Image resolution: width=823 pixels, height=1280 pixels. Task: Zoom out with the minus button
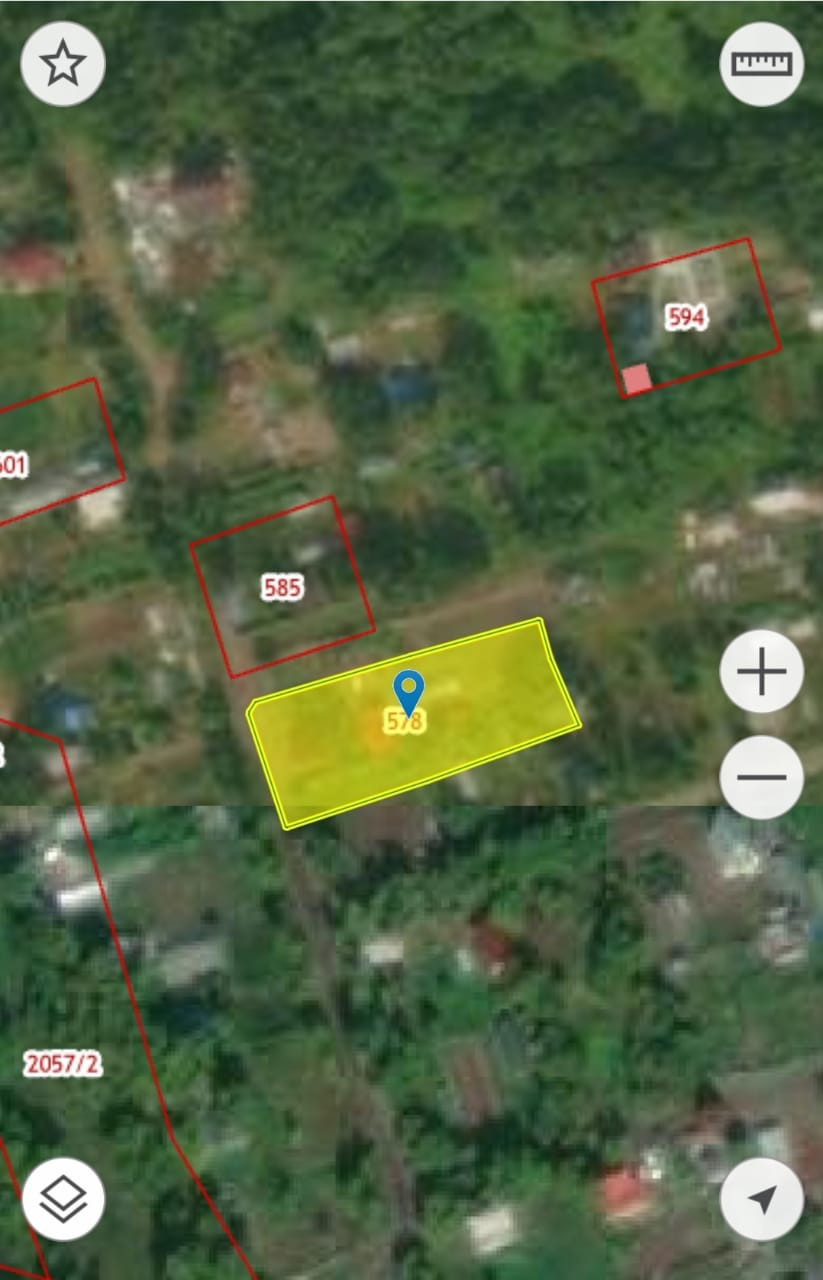[762, 777]
